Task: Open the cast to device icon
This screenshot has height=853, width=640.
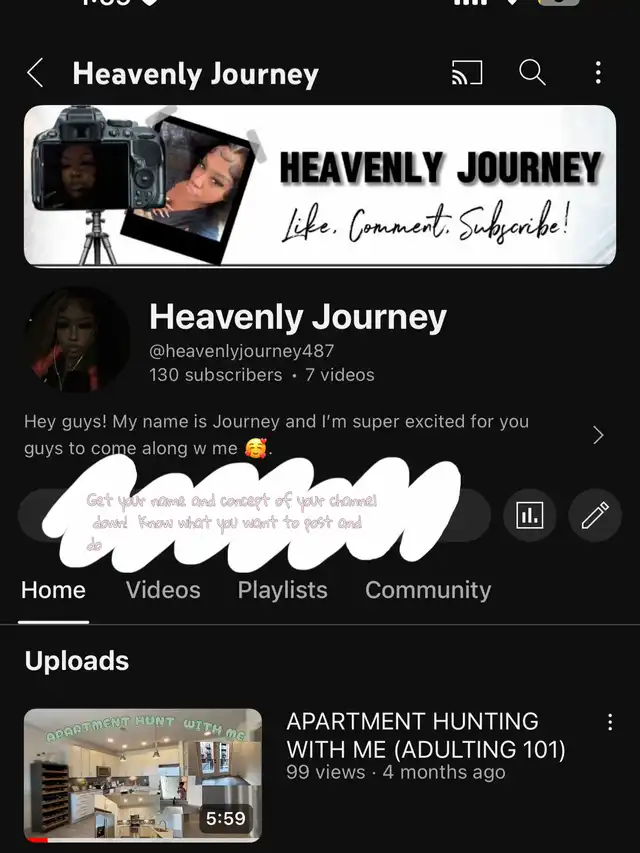Action: pyautogui.click(x=466, y=73)
